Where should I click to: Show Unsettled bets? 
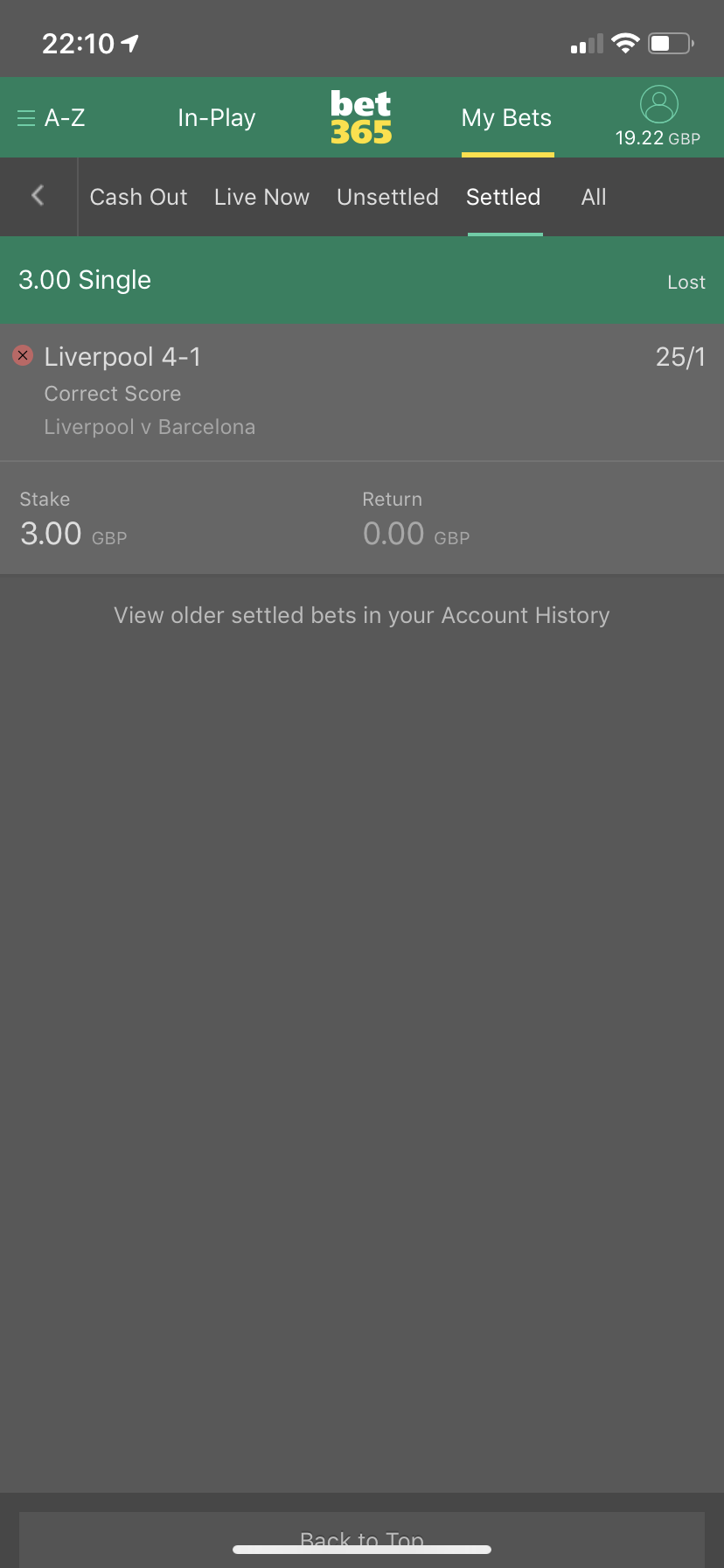(x=387, y=197)
